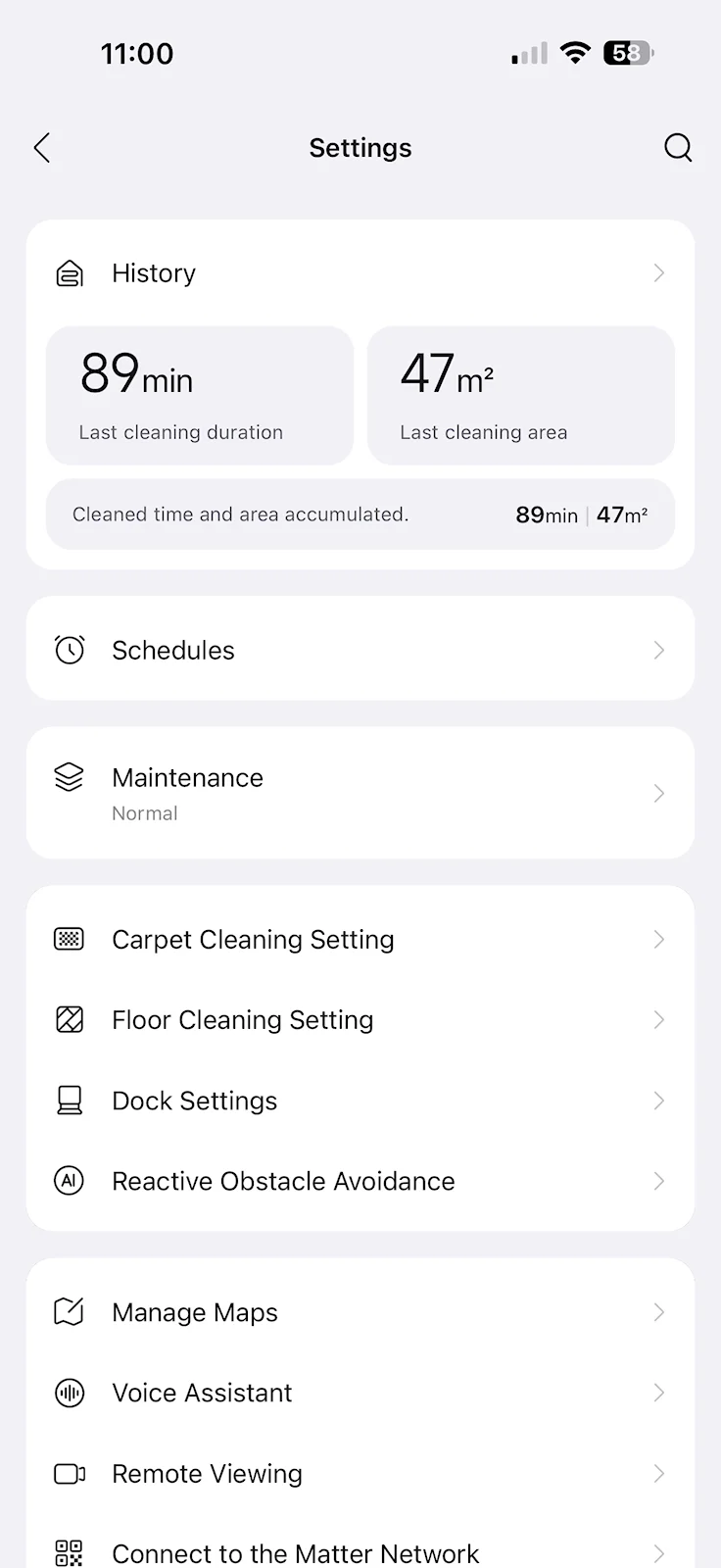Image resolution: width=721 pixels, height=1568 pixels.
Task: Open Schedules settings
Action: [360, 650]
